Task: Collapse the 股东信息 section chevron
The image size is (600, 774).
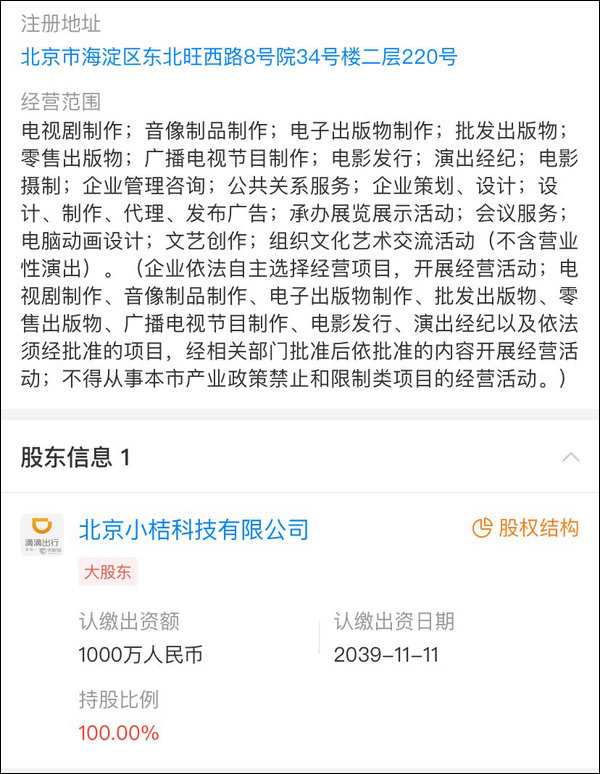Action: (571, 458)
